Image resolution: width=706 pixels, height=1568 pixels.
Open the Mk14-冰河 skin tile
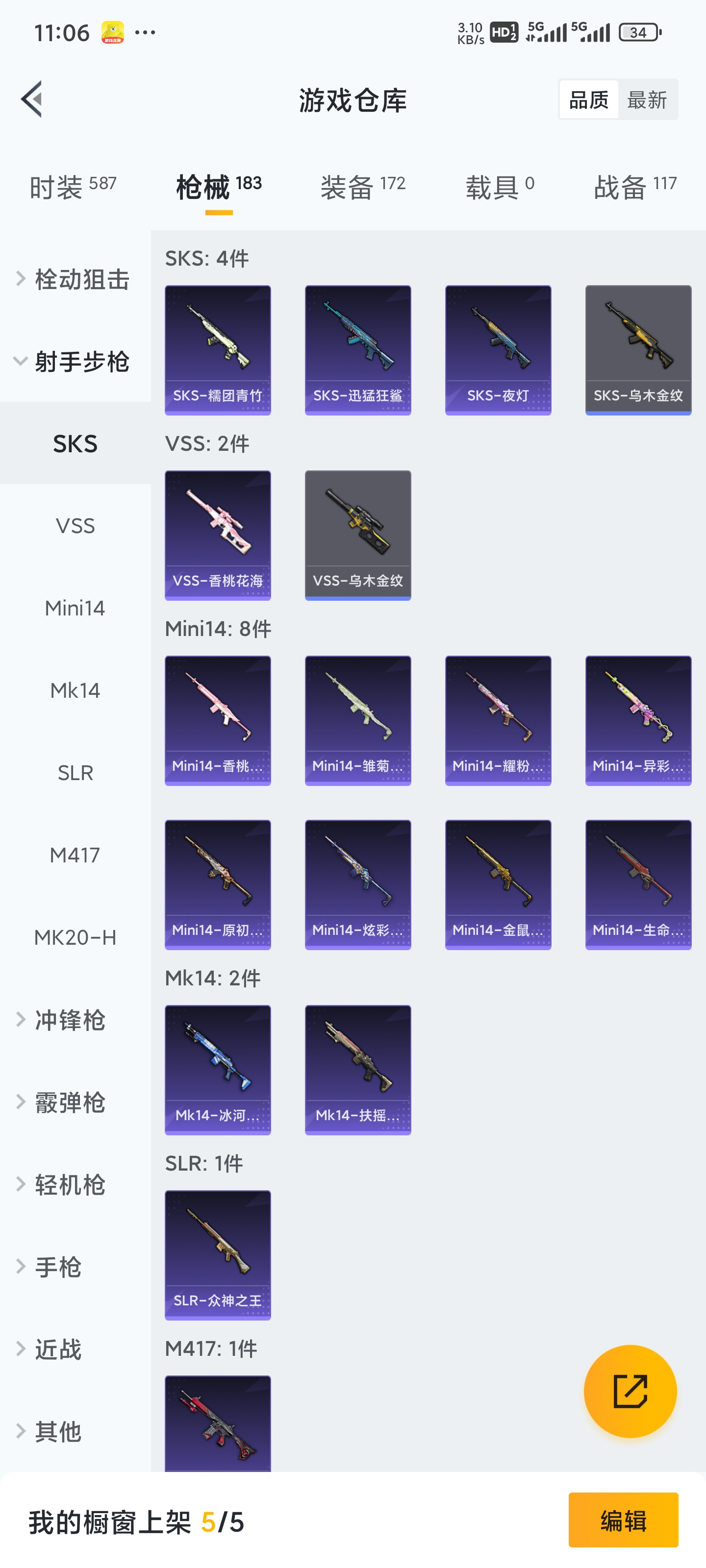click(218, 1070)
